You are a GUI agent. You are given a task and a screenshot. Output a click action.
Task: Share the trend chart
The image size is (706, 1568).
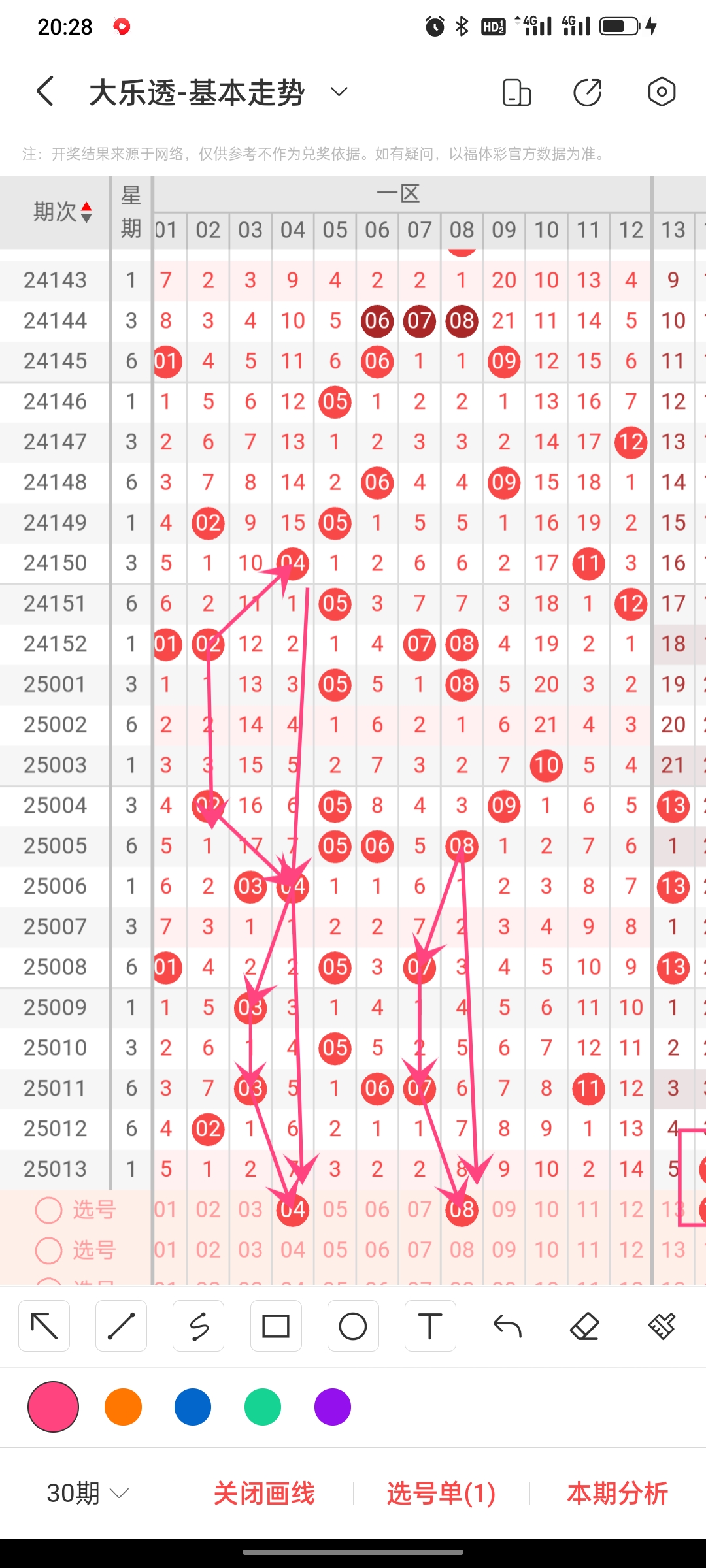(x=588, y=92)
